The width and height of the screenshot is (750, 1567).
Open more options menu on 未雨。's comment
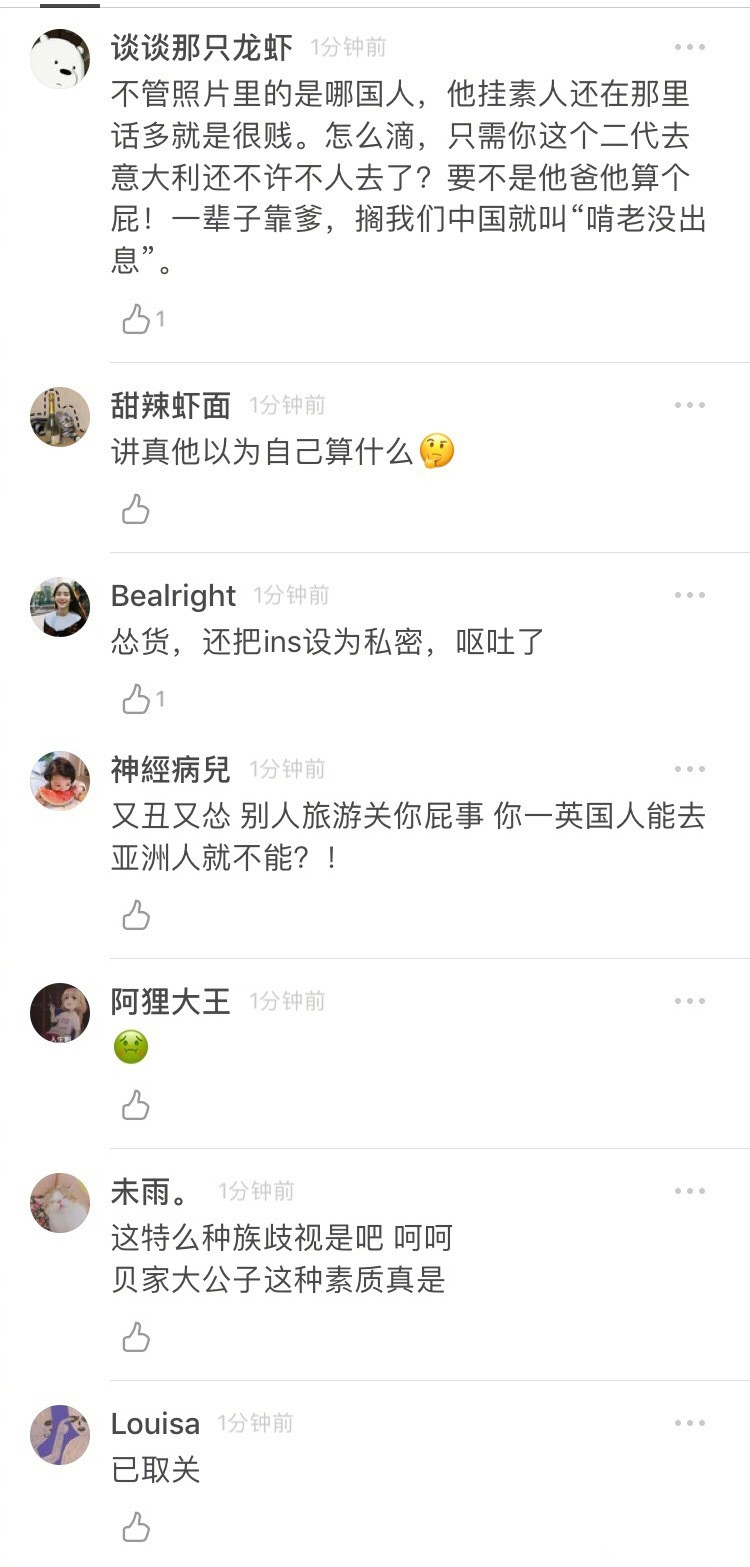(690, 1190)
